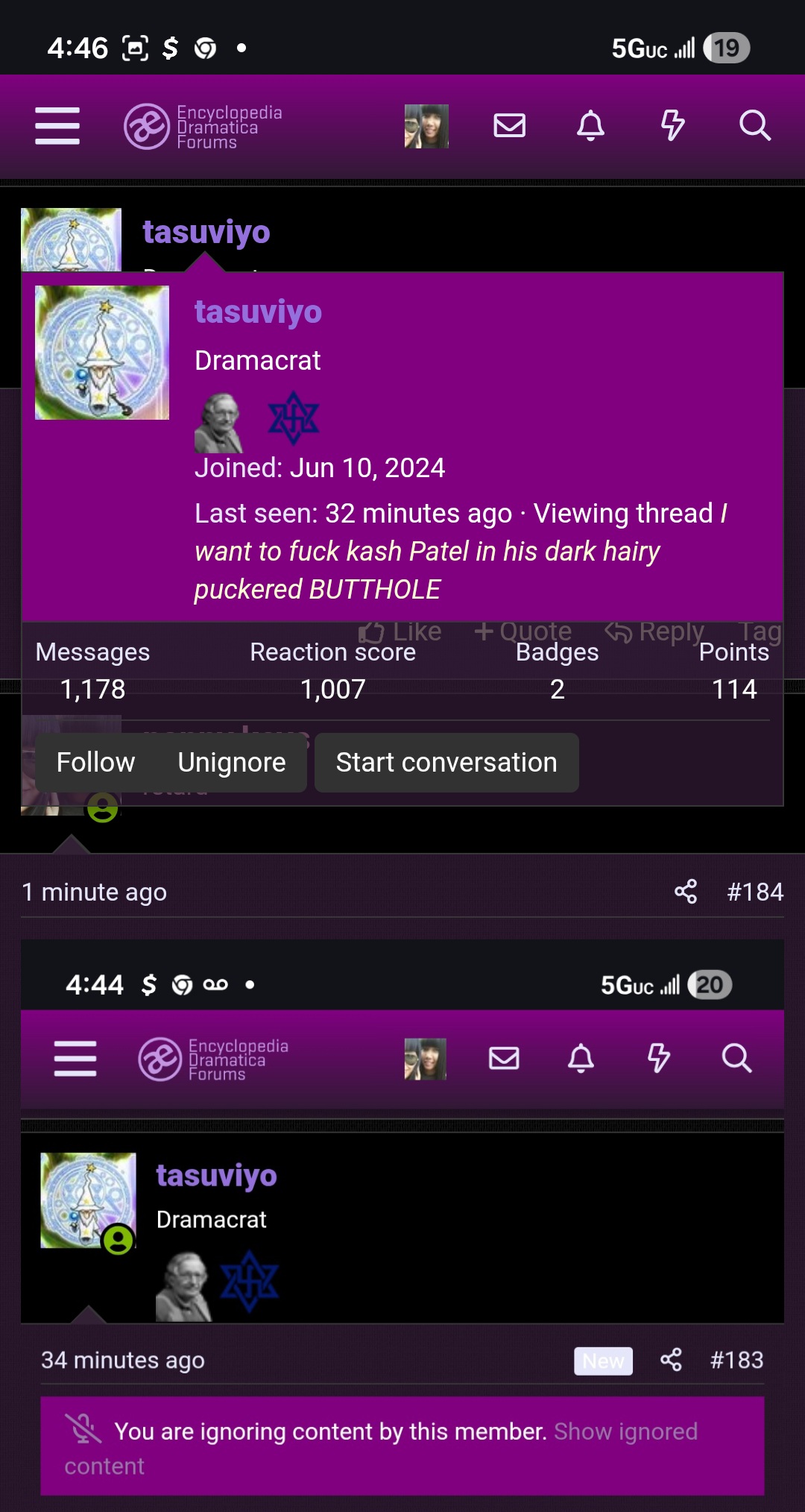Image resolution: width=805 pixels, height=1512 pixels.
Task: Open your account avatar menu
Action: [x=426, y=126]
